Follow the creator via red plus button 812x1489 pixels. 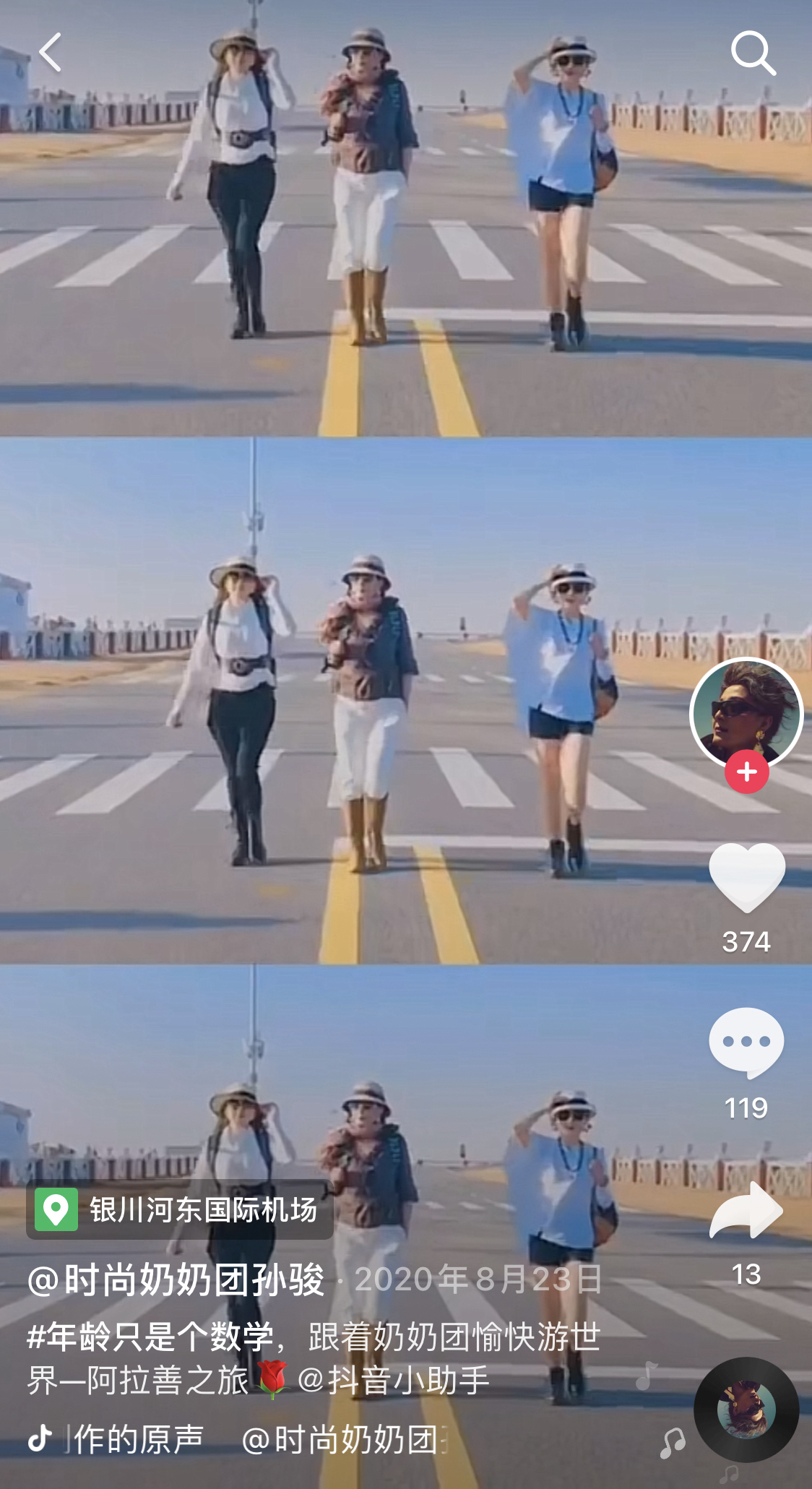(x=746, y=772)
